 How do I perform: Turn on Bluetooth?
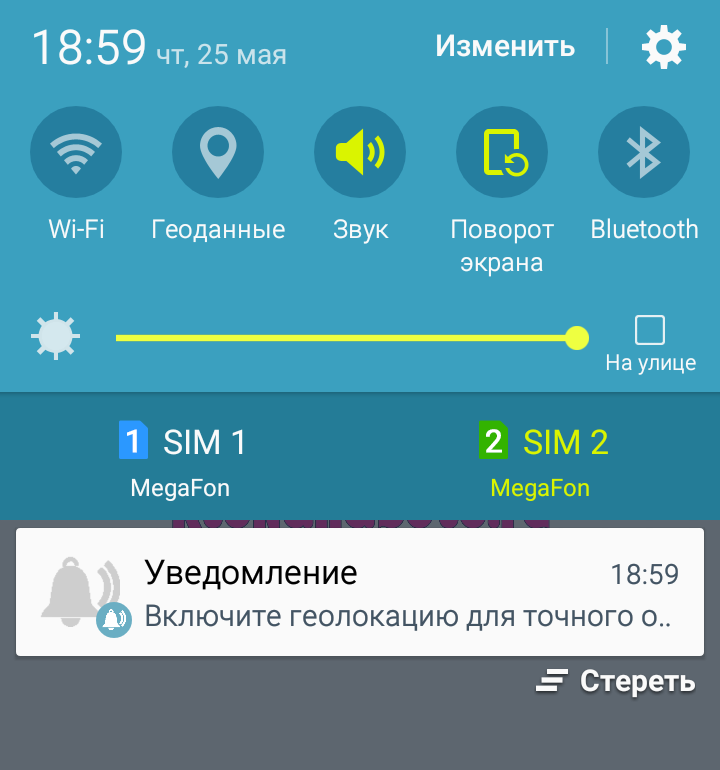tap(644, 153)
